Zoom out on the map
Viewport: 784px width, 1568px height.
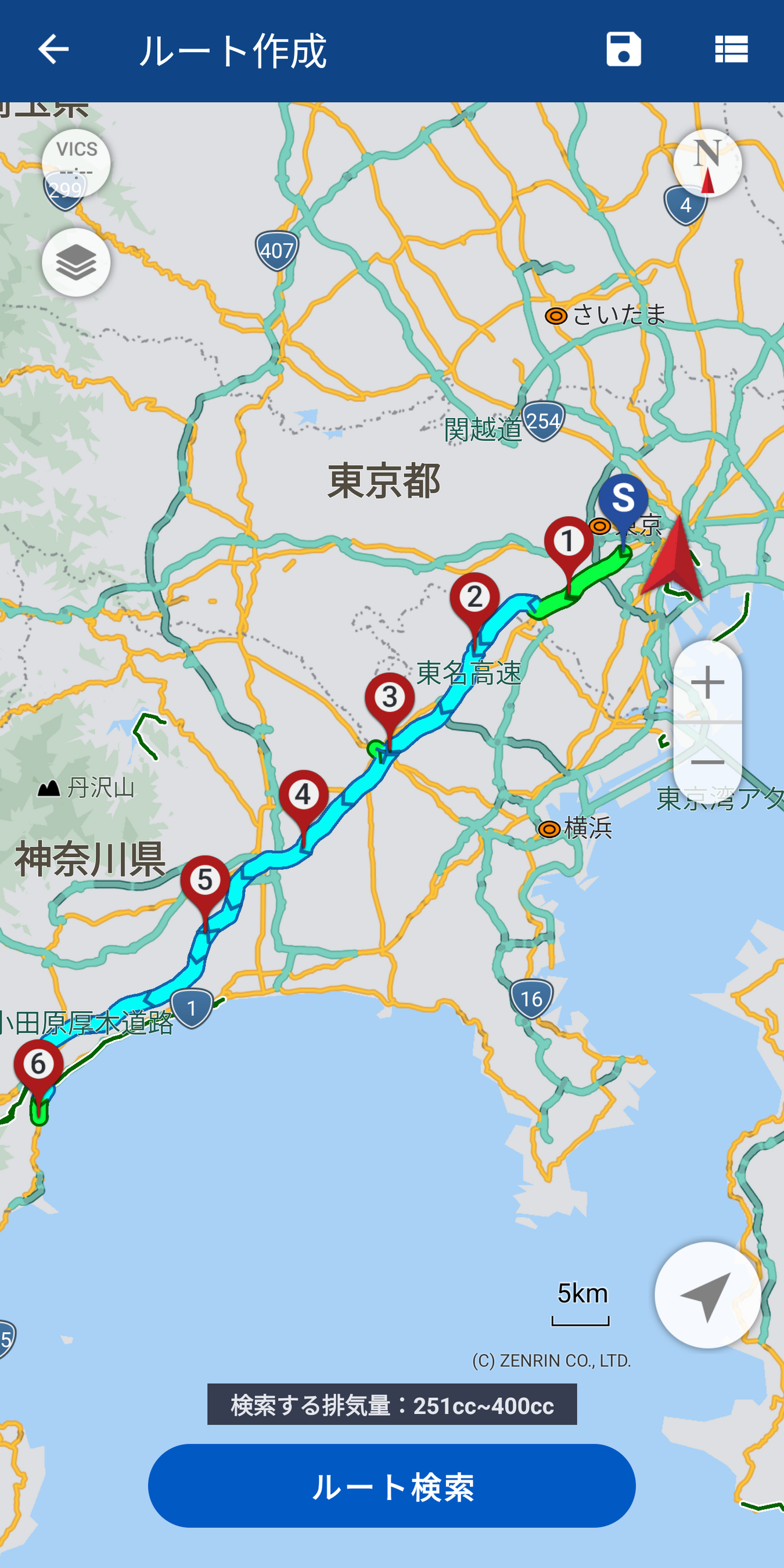[x=707, y=762]
